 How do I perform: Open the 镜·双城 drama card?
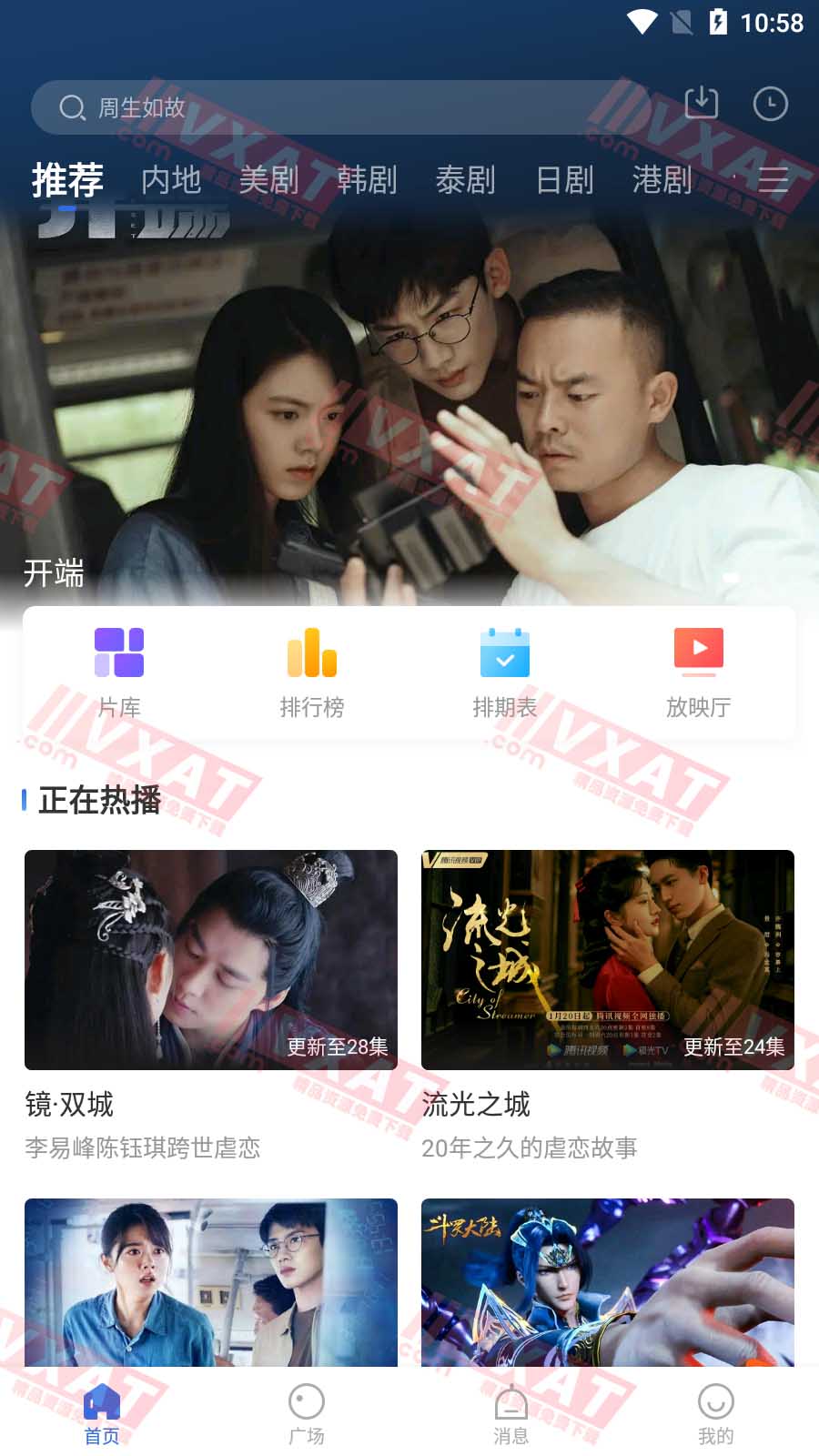(x=211, y=960)
